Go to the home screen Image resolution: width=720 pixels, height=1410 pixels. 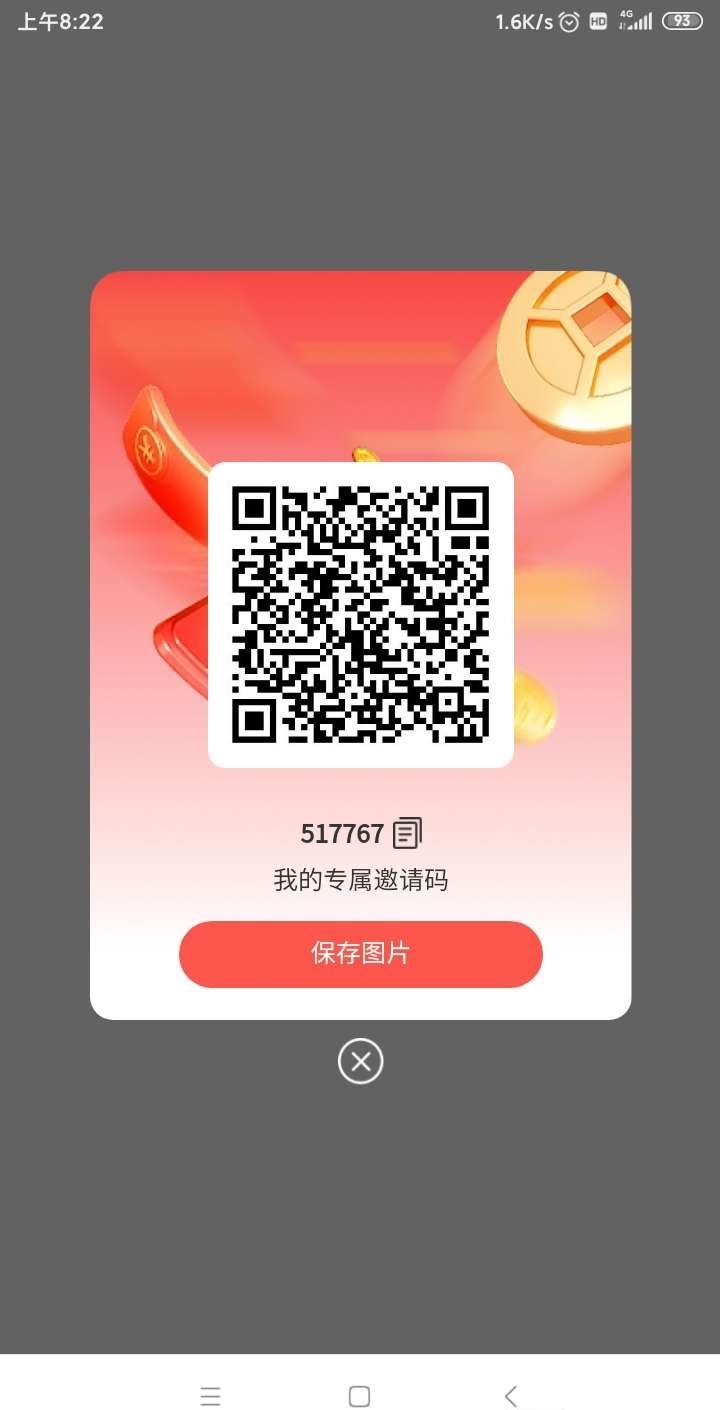(360, 1396)
